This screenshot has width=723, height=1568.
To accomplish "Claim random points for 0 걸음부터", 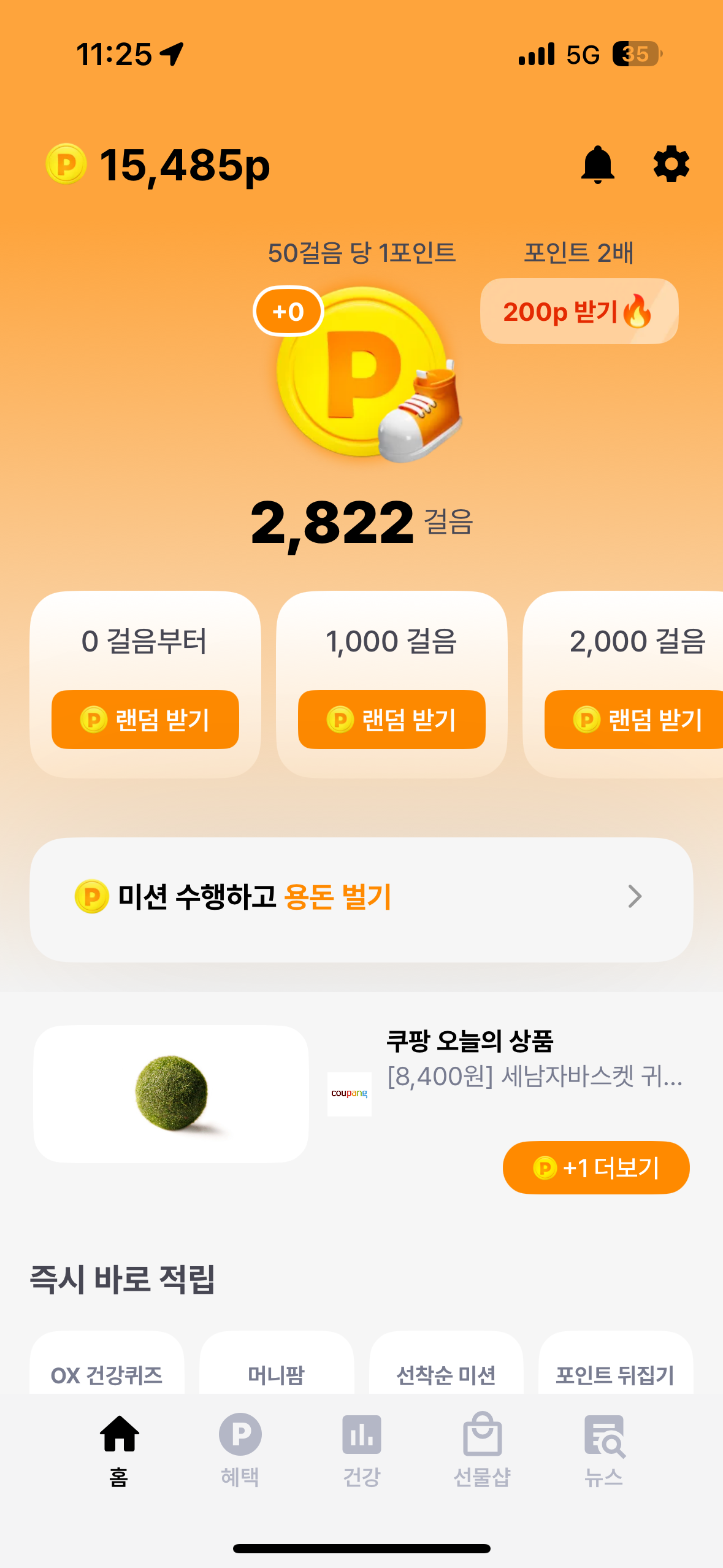I will tap(145, 719).
